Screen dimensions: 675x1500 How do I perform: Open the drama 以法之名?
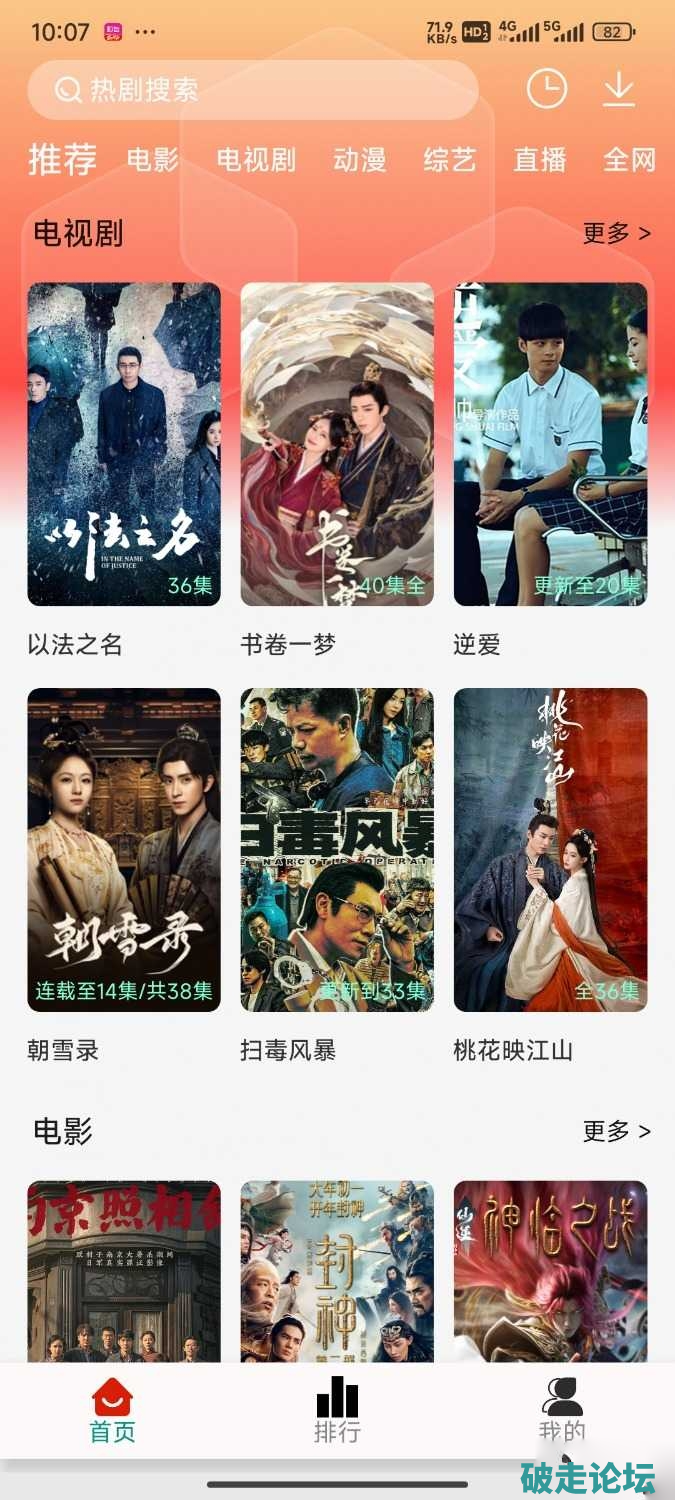124,444
